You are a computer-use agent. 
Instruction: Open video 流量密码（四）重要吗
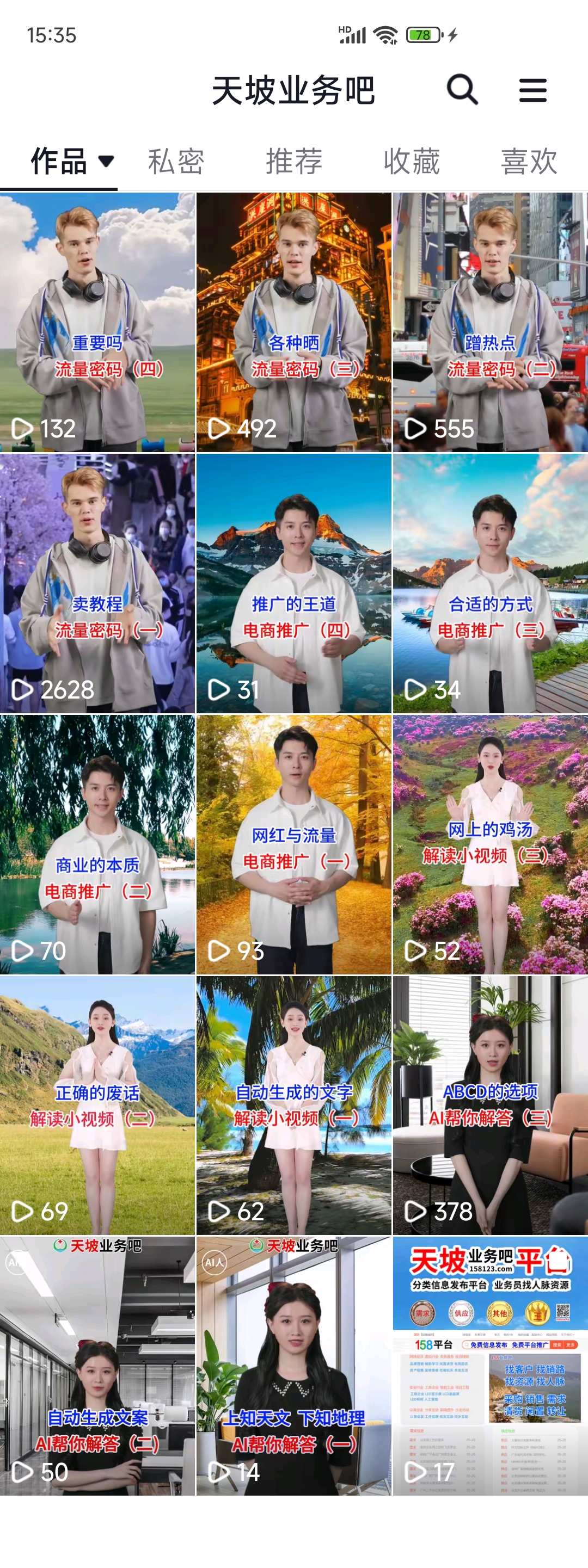point(97,322)
